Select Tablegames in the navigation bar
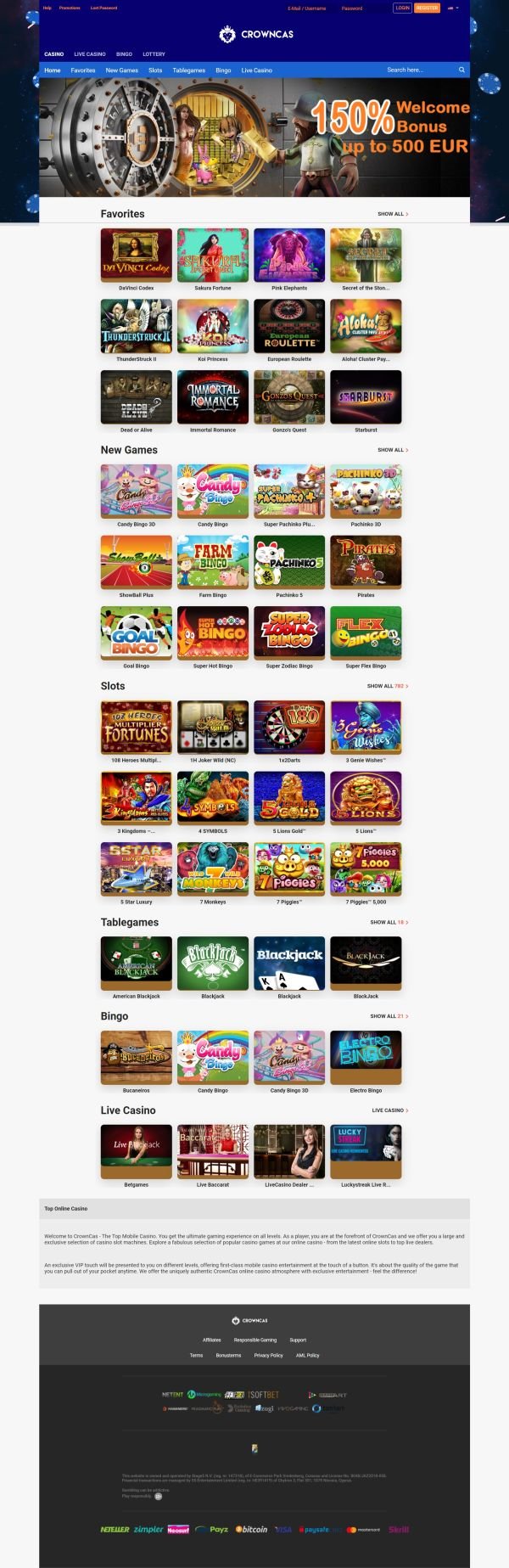The height and width of the screenshot is (1568, 509). point(188,70)
